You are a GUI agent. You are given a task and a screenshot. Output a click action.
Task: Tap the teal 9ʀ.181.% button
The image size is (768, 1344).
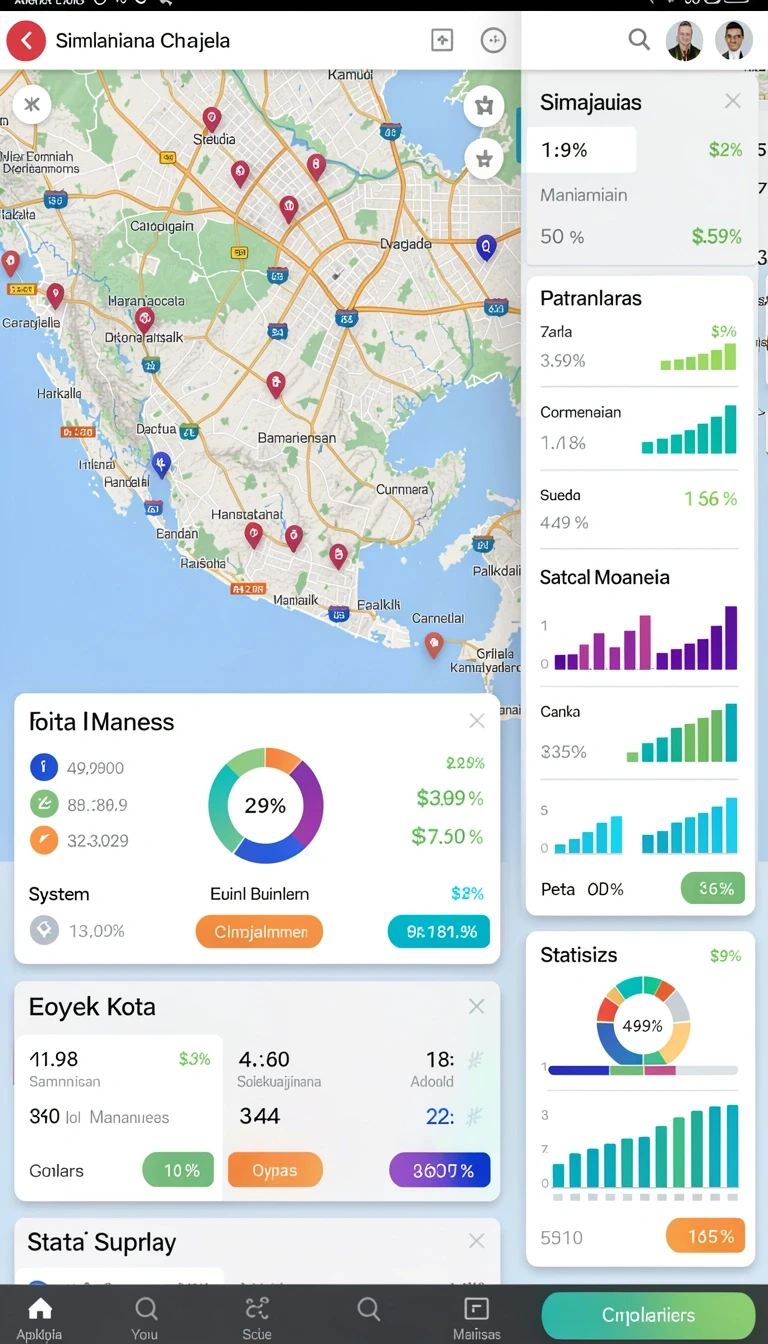point(439,932)
